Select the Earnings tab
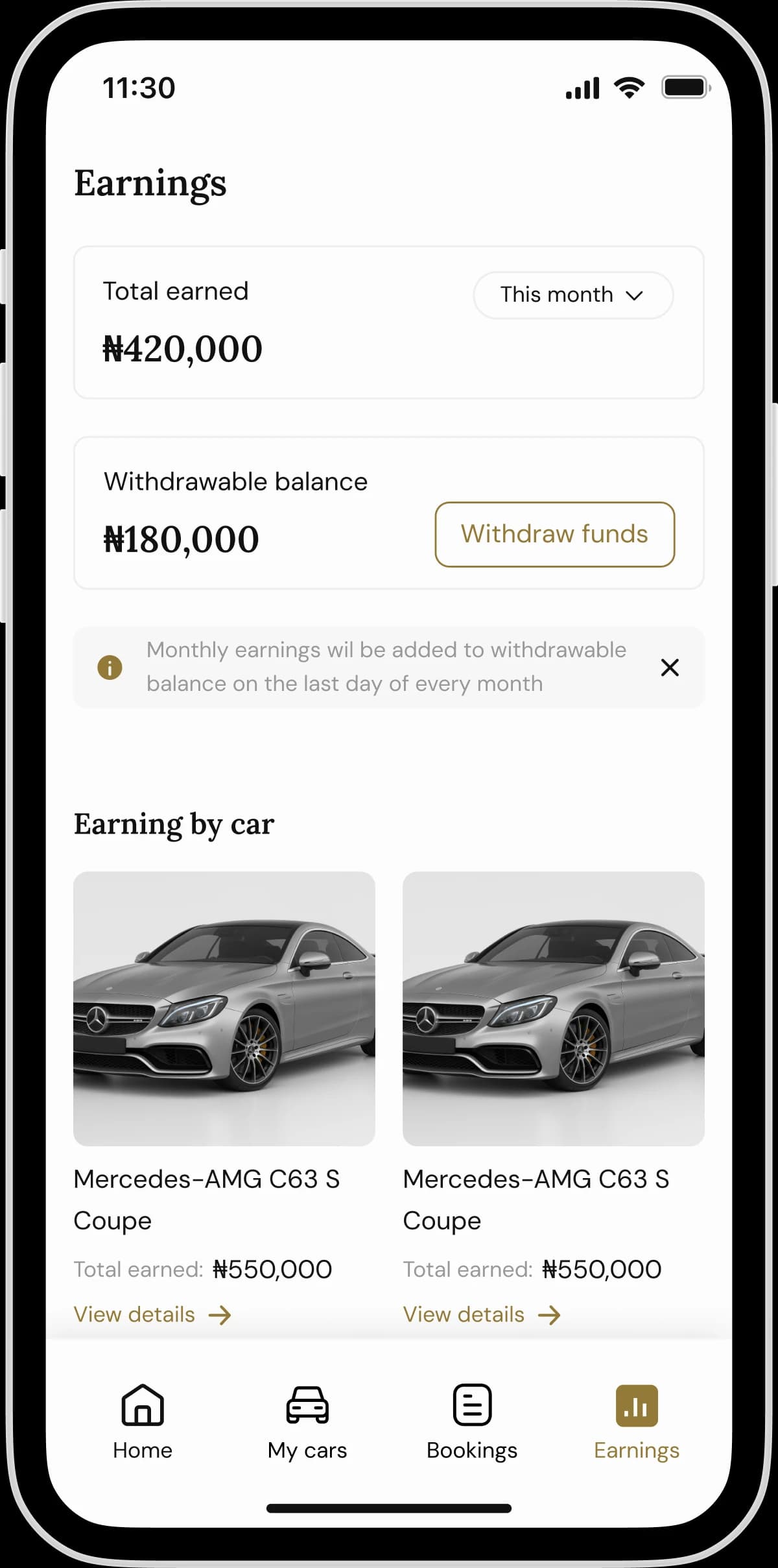This screenshot has height=1568, width=778. tap(636, 1422)
